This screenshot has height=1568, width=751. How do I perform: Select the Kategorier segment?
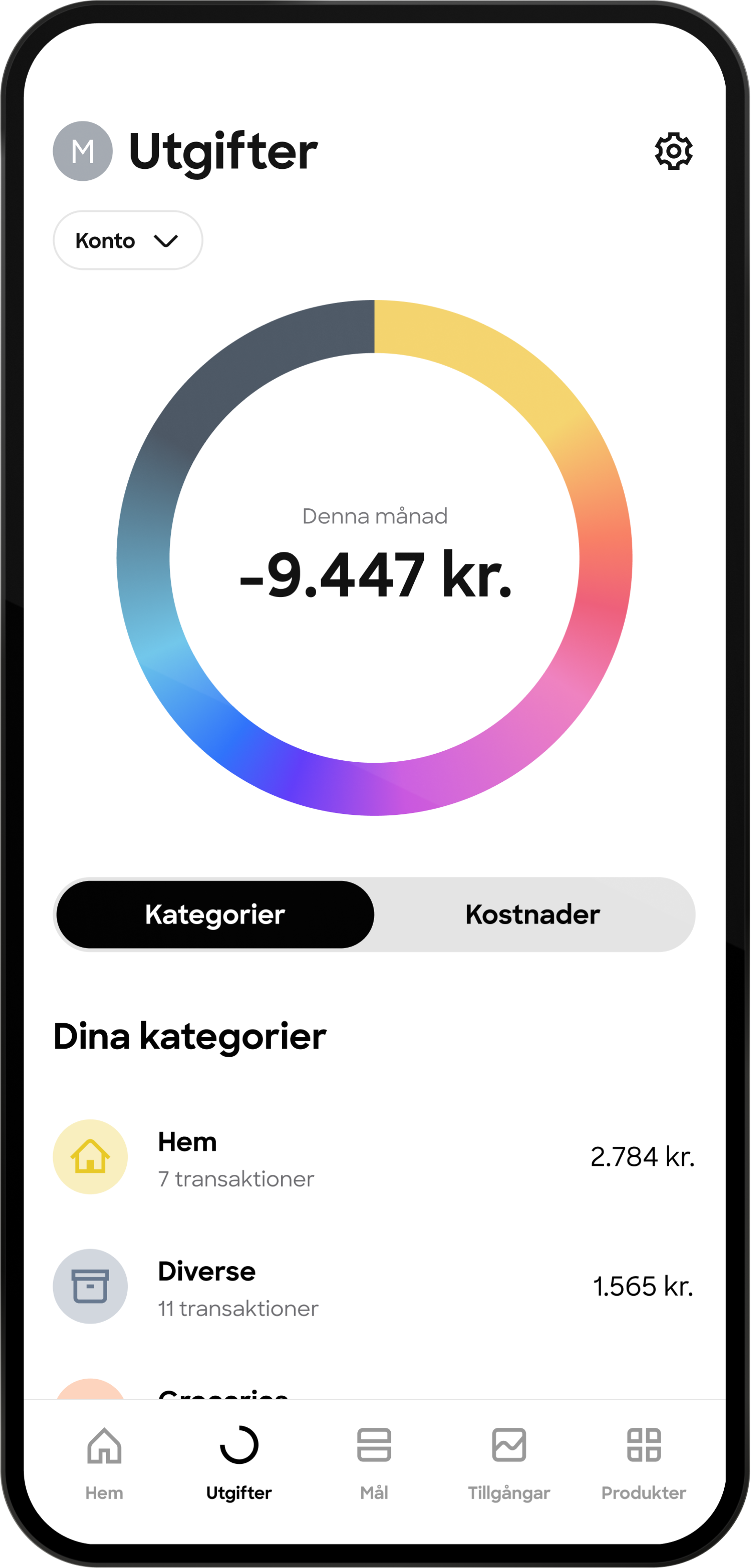[x=215, y=914]
